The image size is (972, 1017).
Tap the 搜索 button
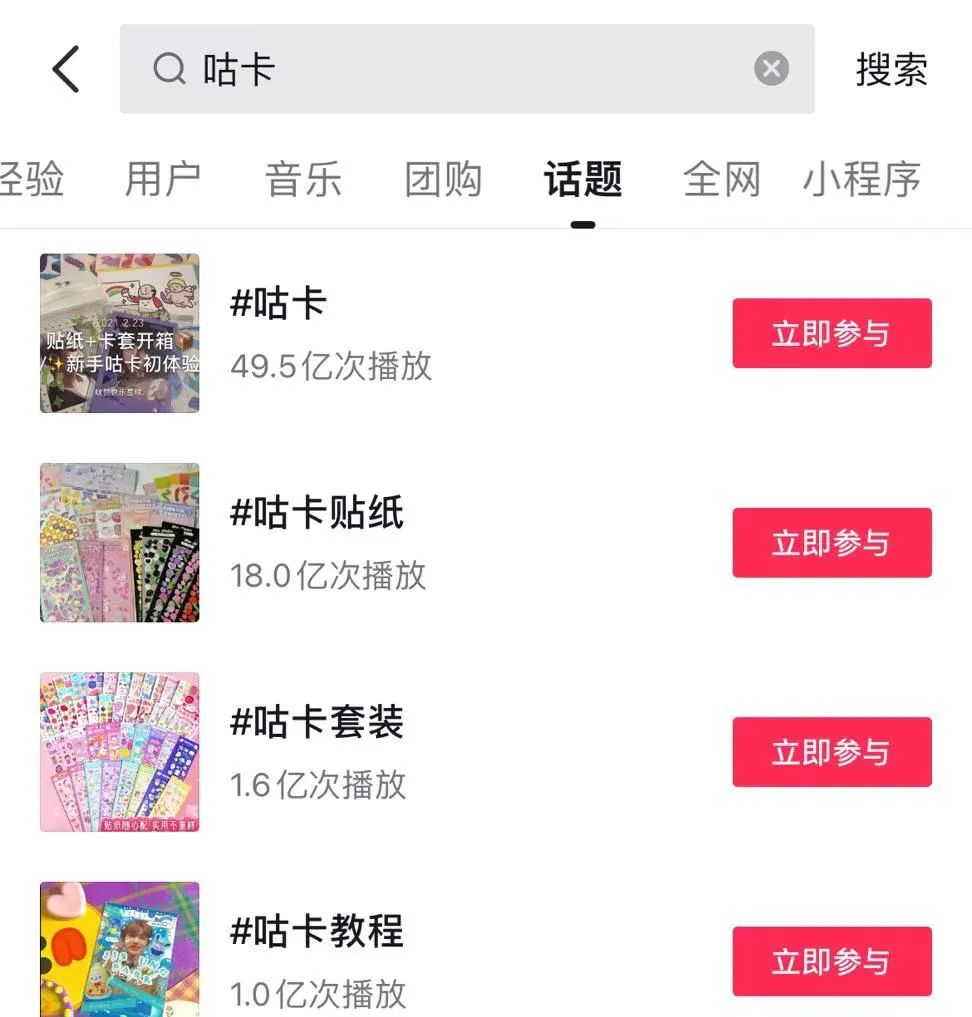tap(891, 70)
